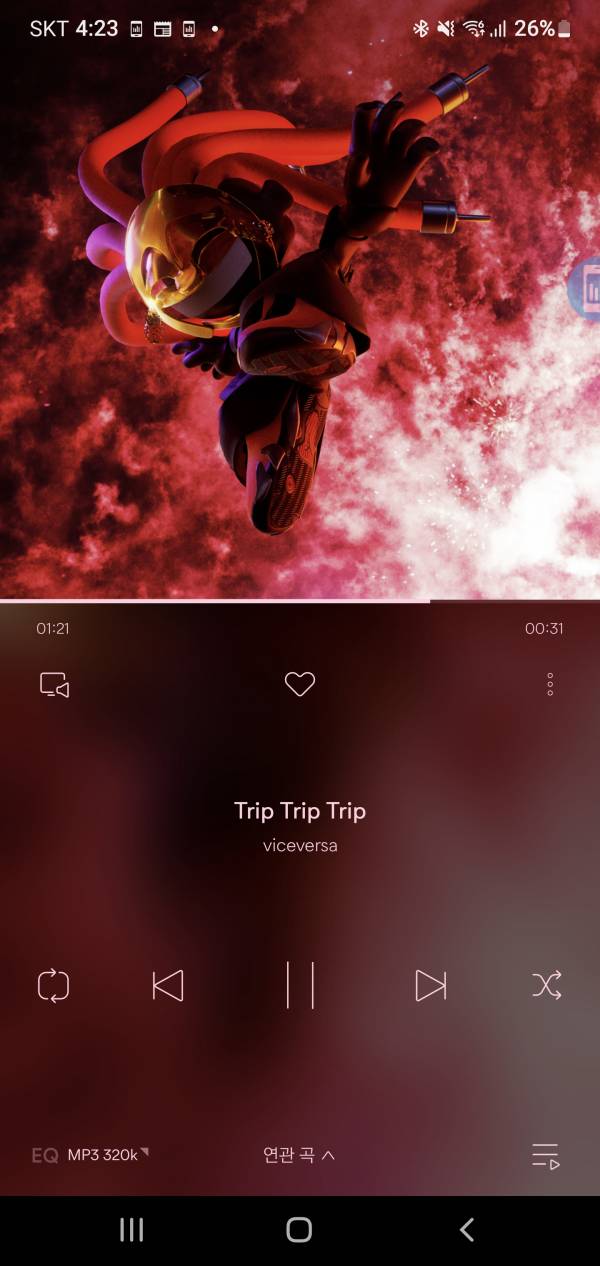Open the current playlist queue
Viewport: 600px width, 1266px height.
coord(546,1156)
